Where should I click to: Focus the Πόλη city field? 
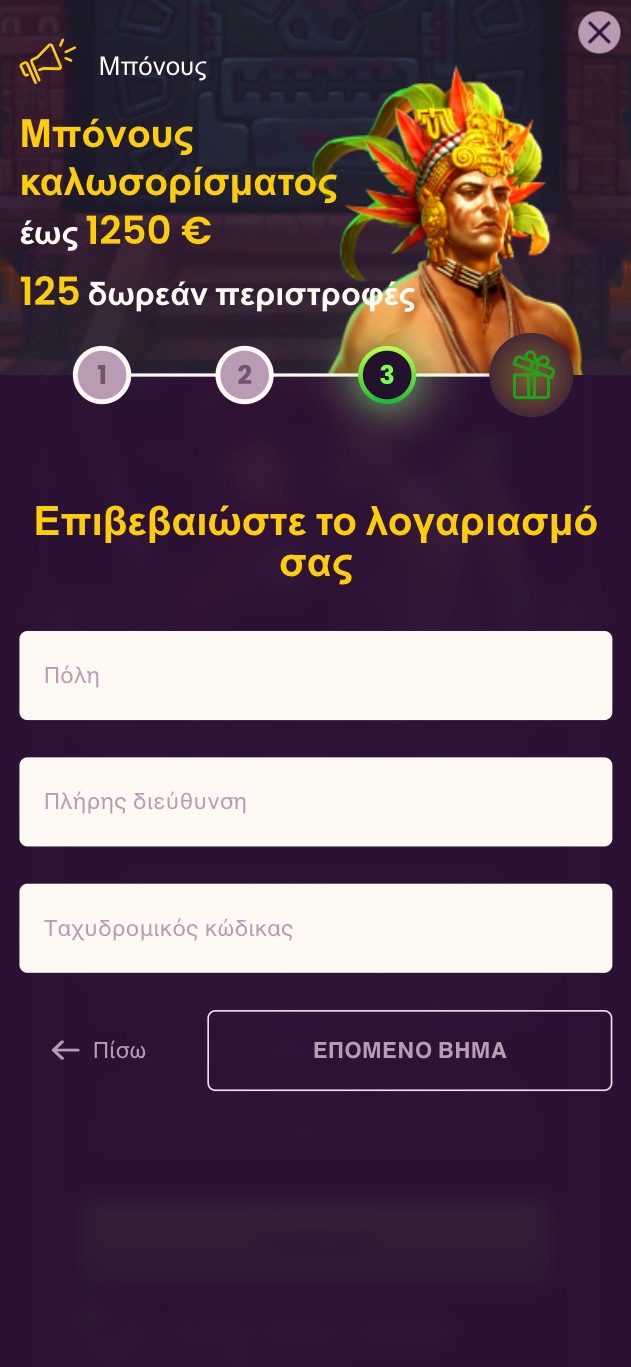tap(315, 675)
